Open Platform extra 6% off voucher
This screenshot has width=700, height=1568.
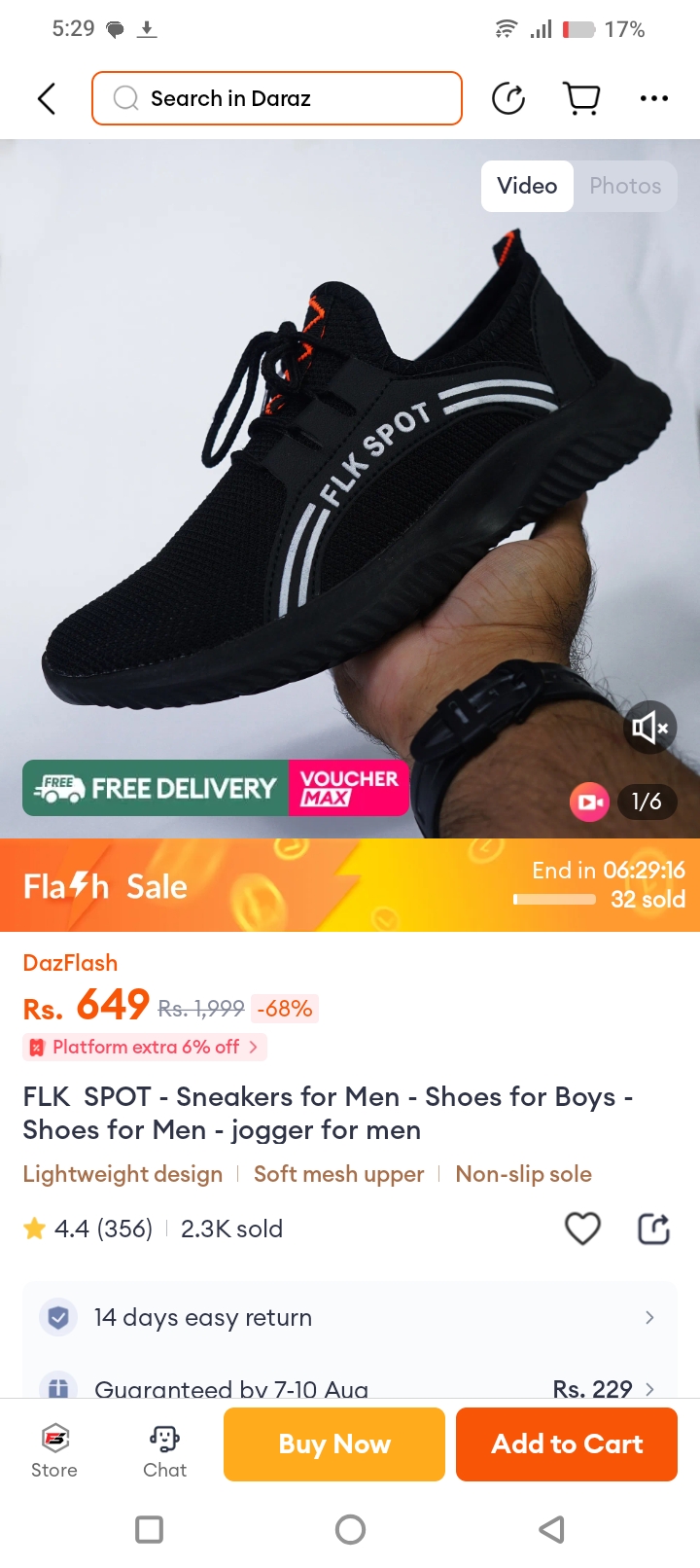pyautogui.click(x=146, y=1047)
